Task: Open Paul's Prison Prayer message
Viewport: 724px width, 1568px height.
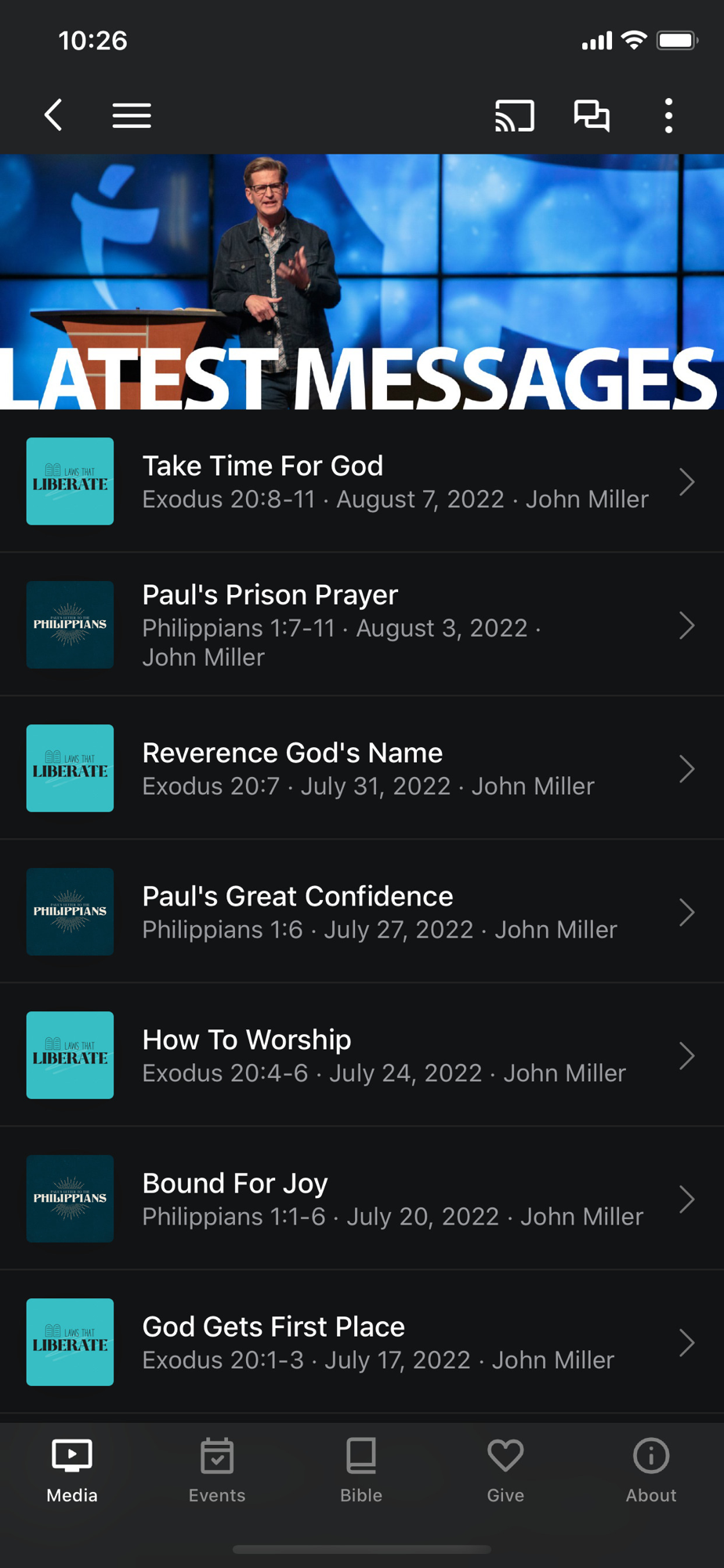Action: pos(361,625)
